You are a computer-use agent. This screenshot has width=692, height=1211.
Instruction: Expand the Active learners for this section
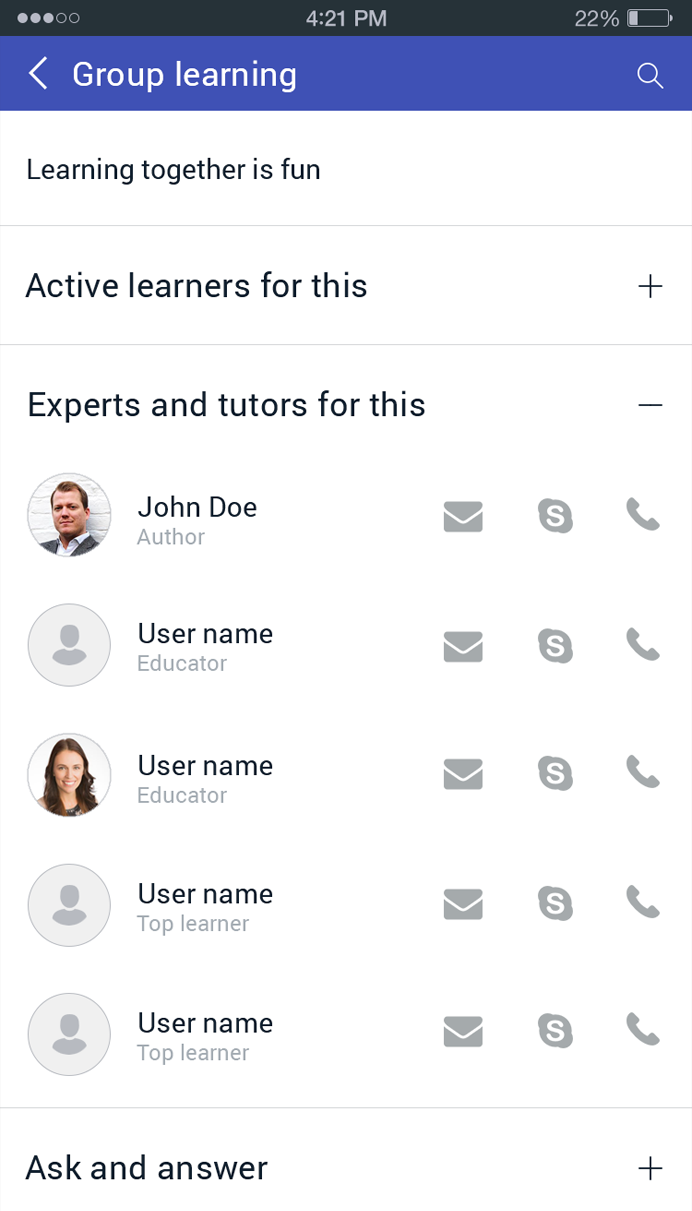point(650,287)
